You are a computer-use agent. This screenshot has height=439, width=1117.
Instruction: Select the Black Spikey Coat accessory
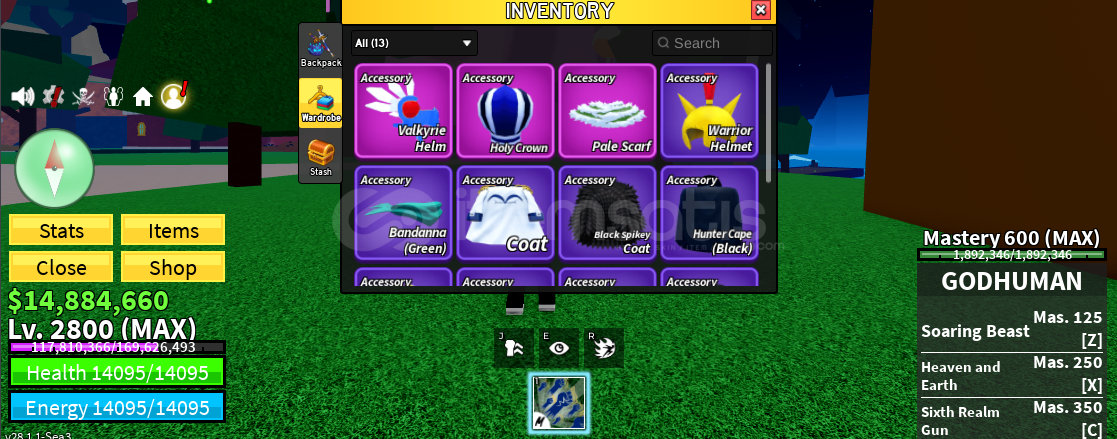click(607, 213)
